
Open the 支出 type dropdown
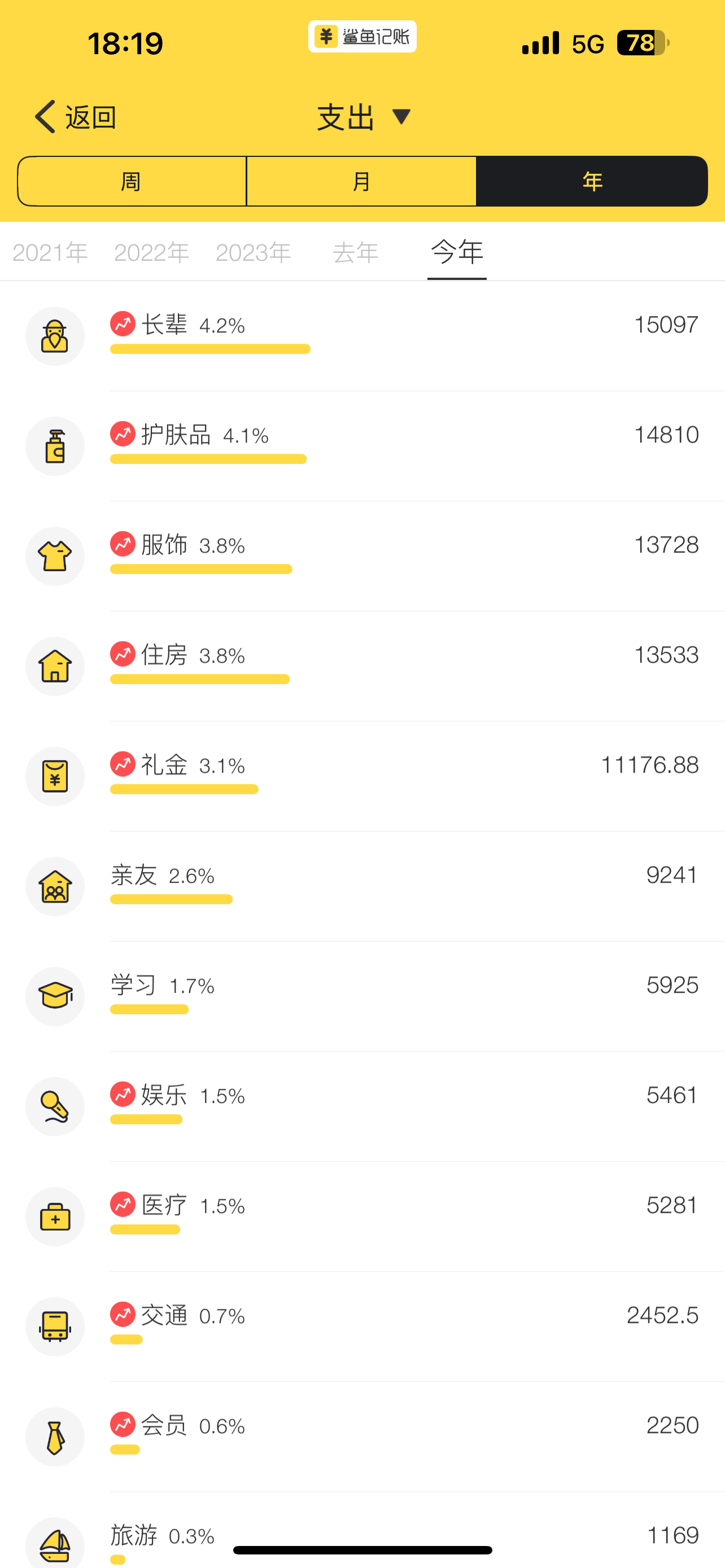(x=364, y=116)
